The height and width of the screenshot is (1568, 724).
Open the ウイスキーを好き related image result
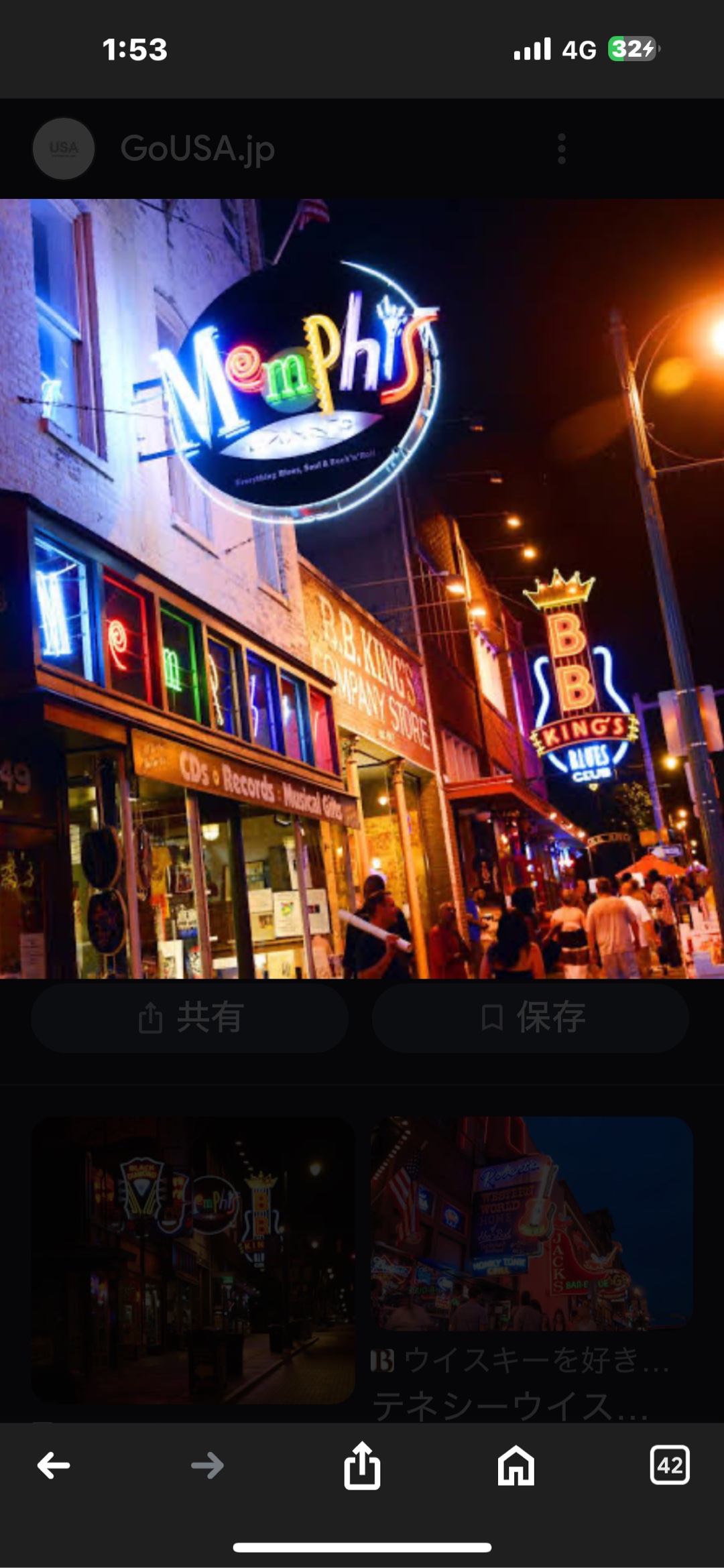point(532,1223)
